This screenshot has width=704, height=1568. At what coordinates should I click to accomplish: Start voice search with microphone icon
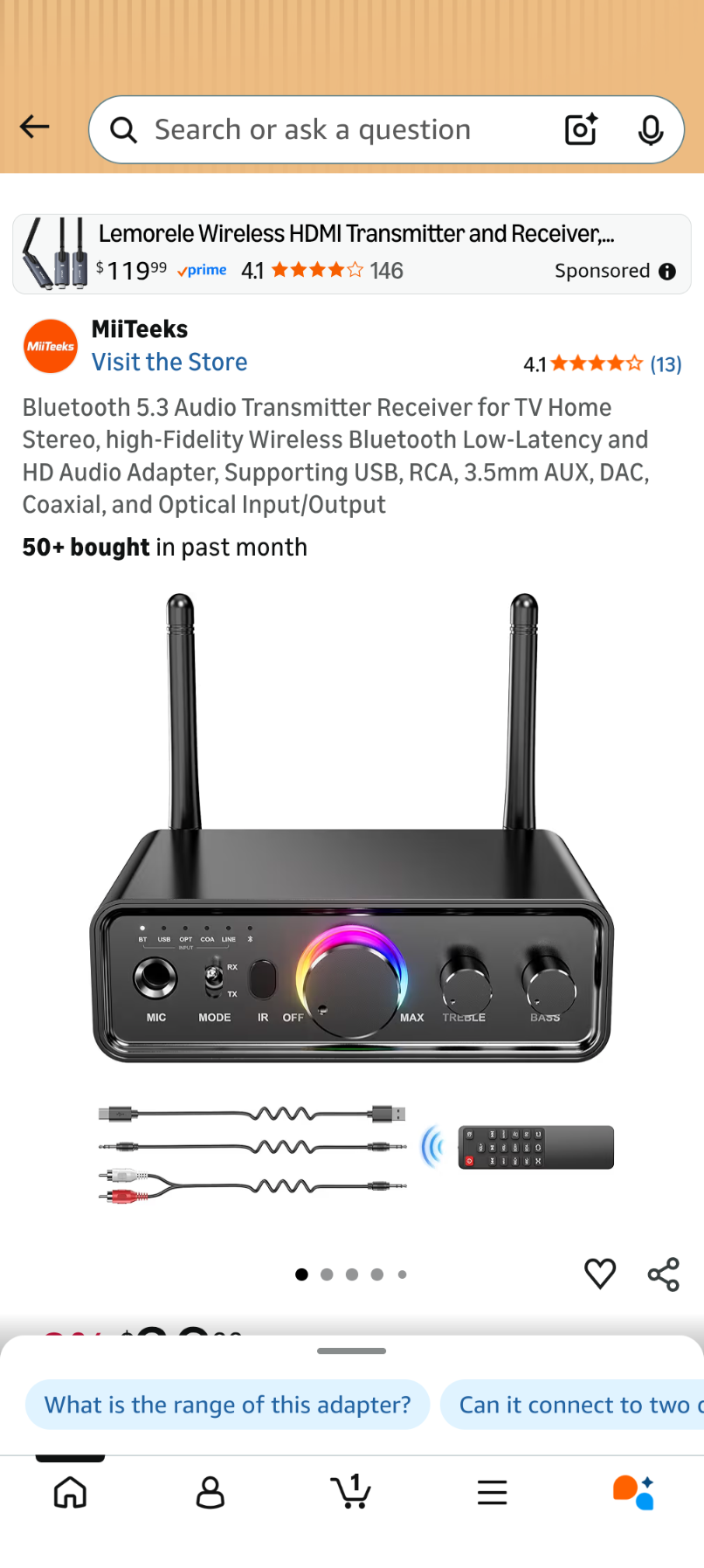tap(650, 130)
